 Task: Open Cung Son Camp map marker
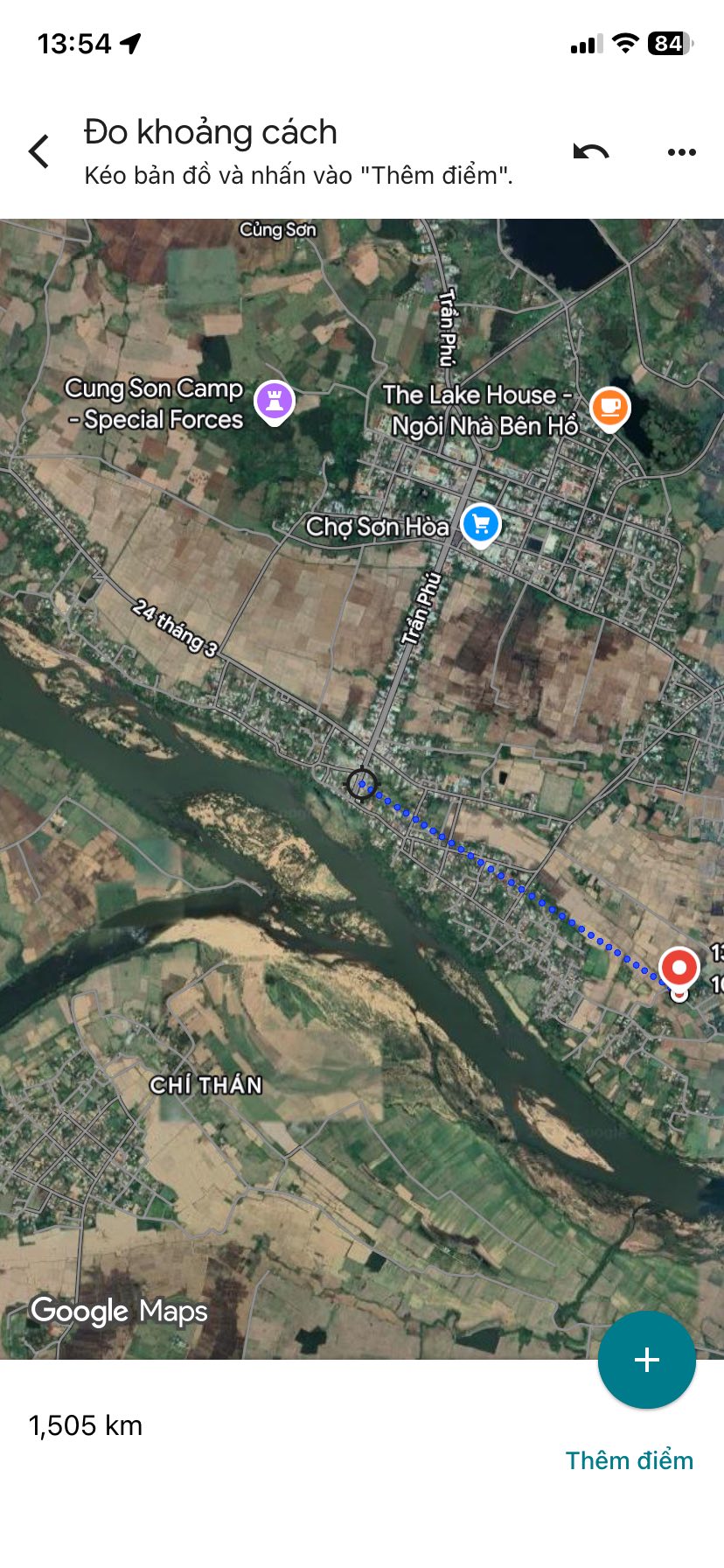pos(274,402)
